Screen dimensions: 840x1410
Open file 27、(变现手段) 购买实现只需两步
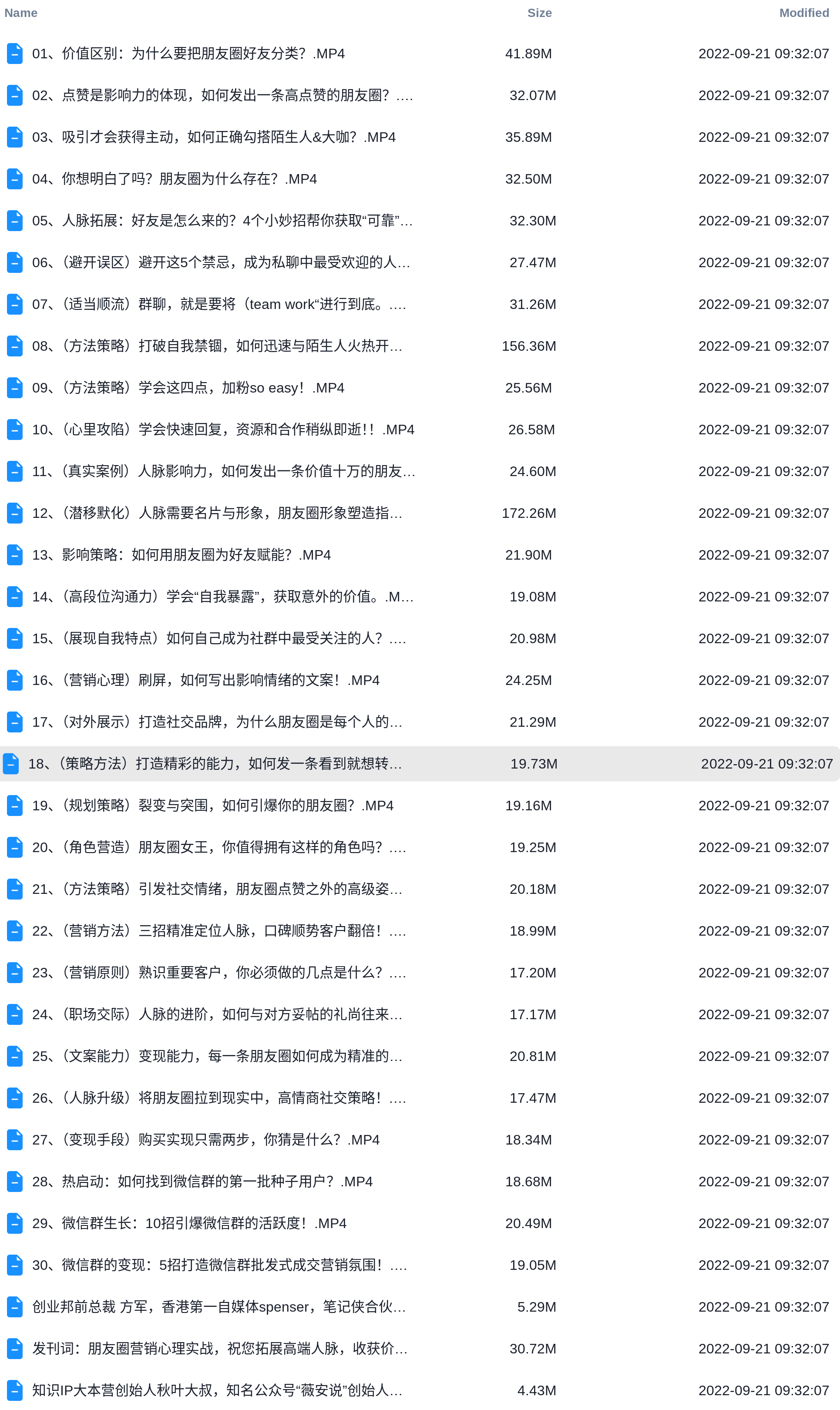click(x=205, y=1140)
